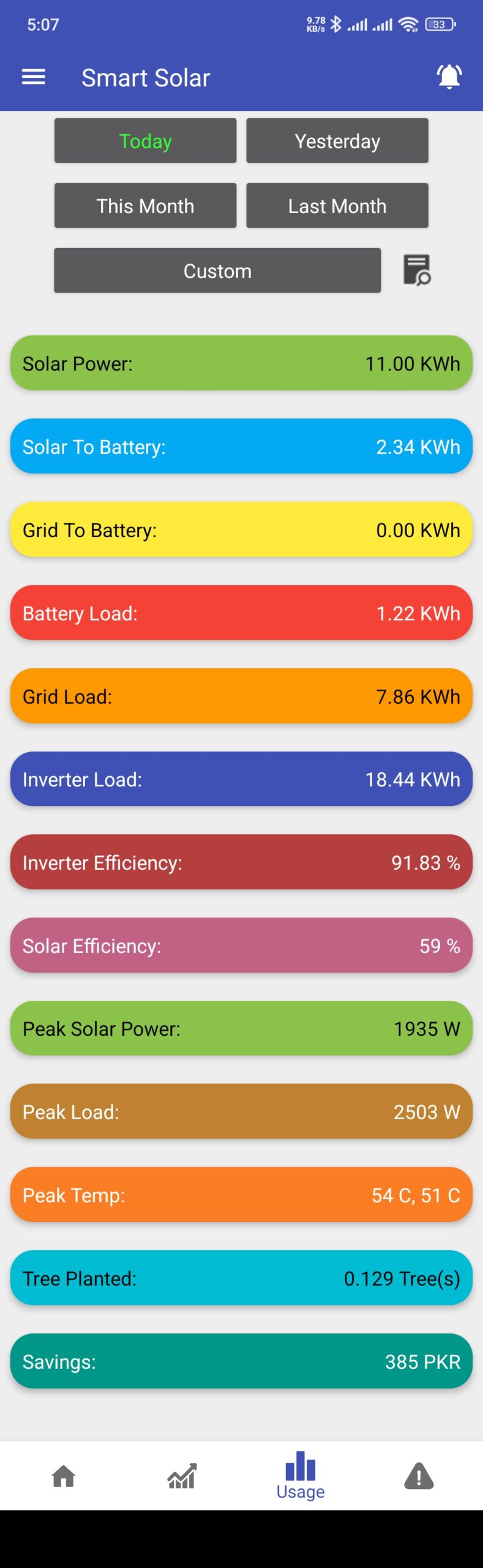Show Yesterday's usage data
The width and height of the screenshot is (483, 1568).
[x=337, y=141]
